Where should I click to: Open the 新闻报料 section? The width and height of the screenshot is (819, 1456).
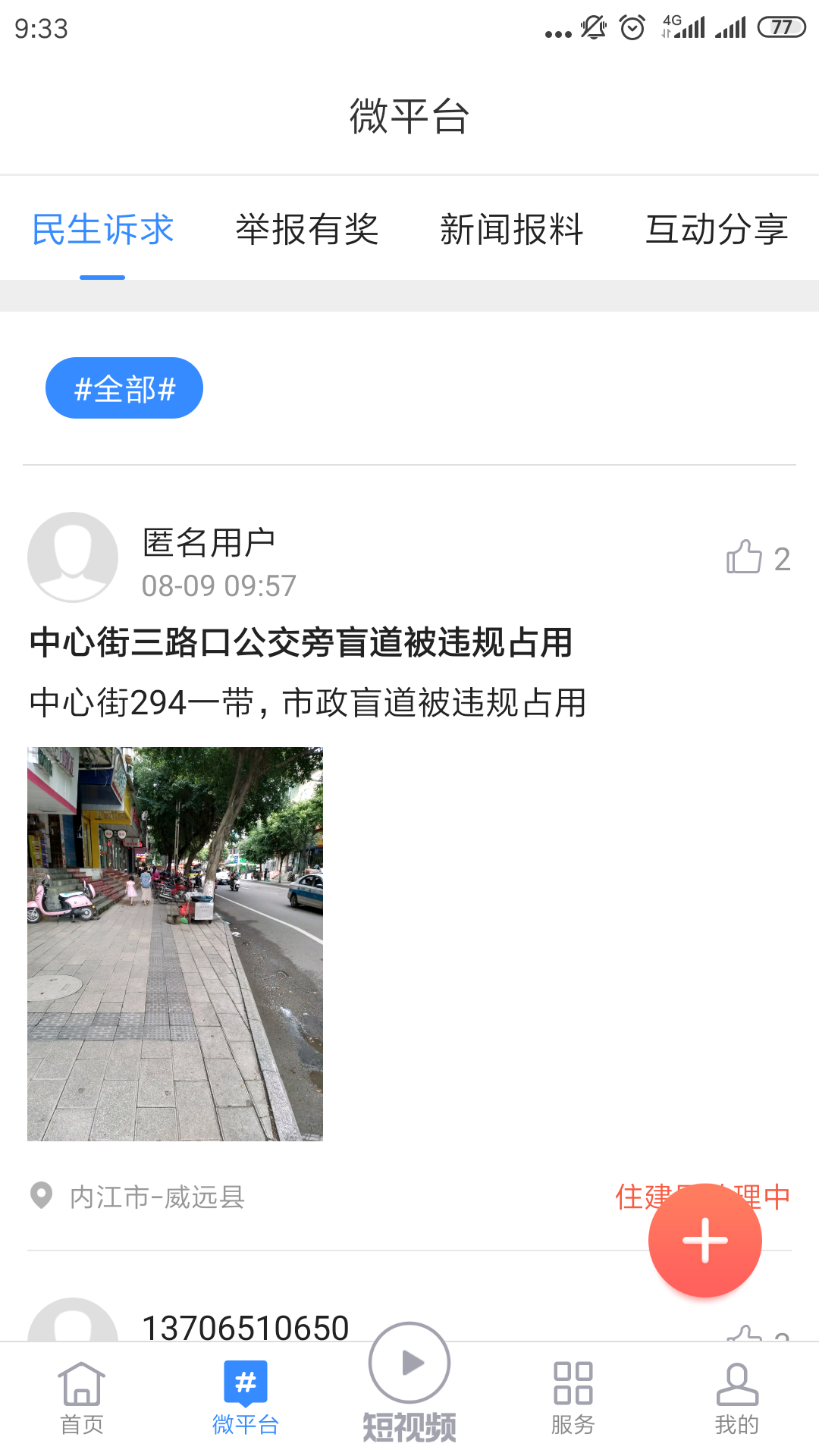512,230
